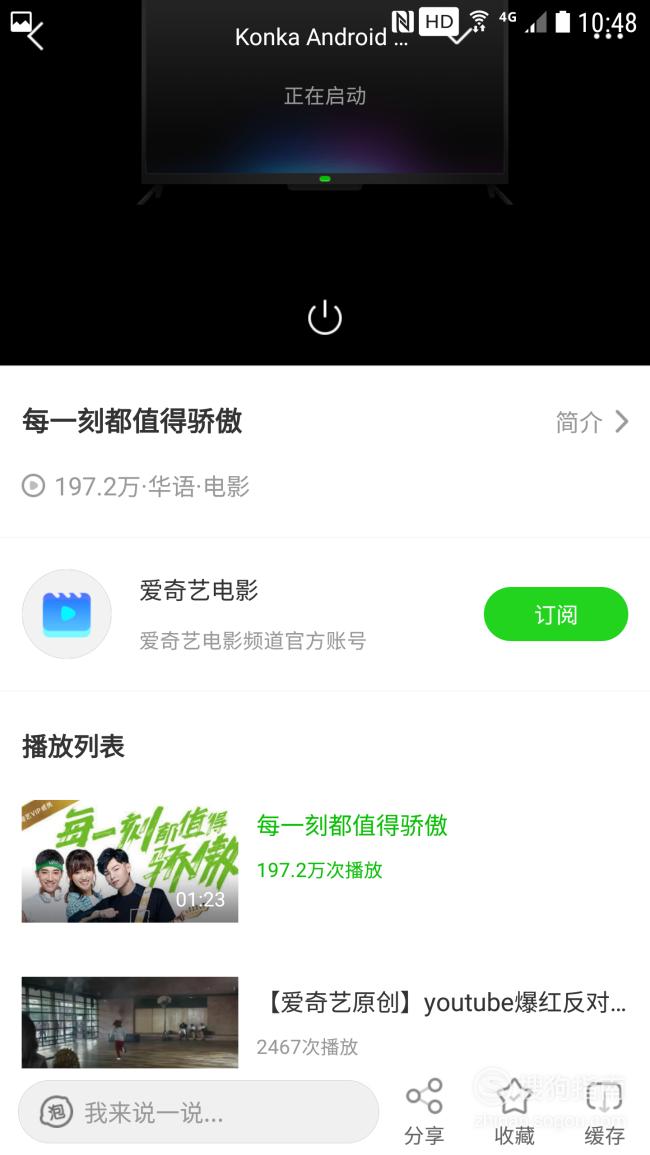This screenshot has height=1155, width=650.
Task: Tap the 我来说一说 comment field
Action: [198, 1112]
